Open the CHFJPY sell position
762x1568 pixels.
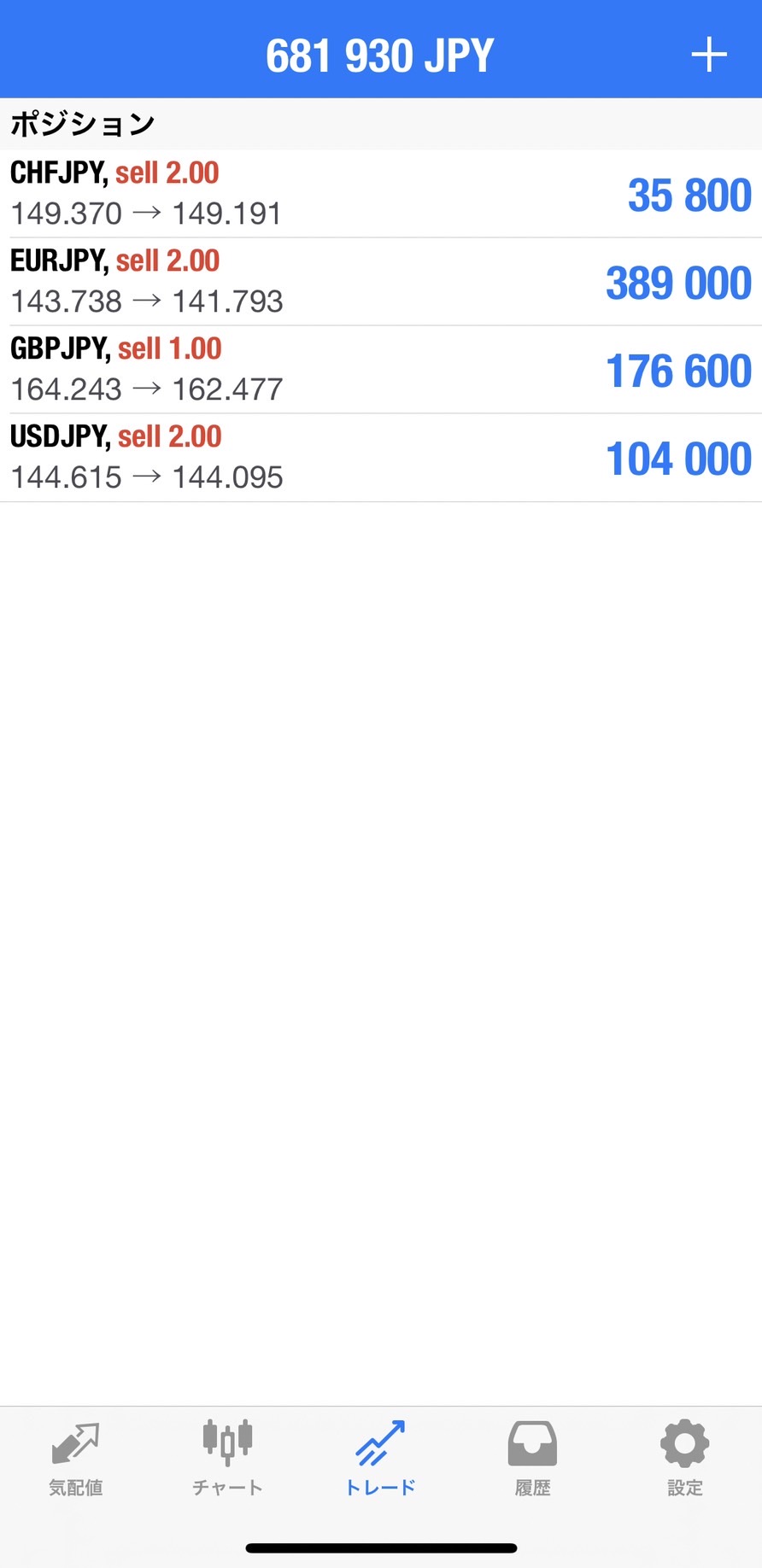[x=380, y=194]
